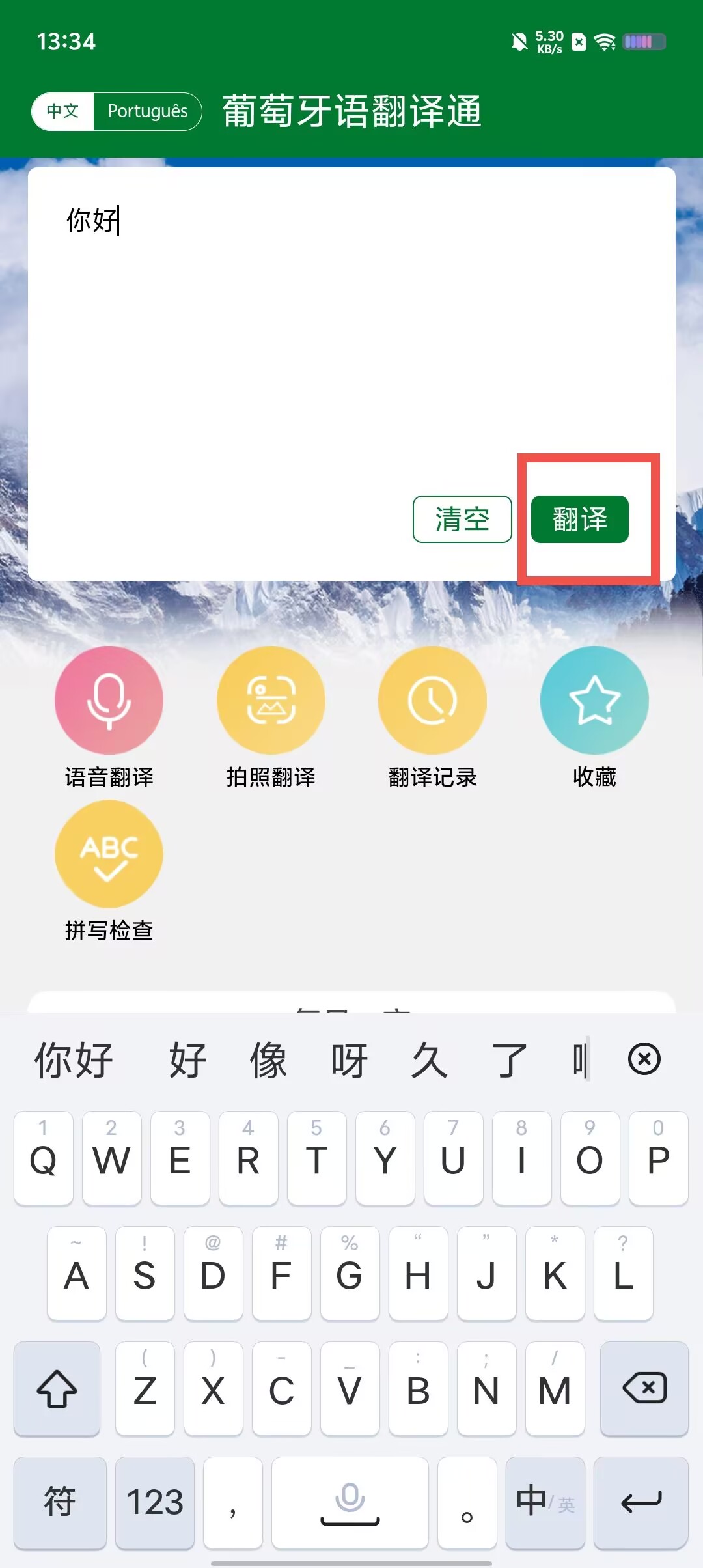Switch keyboard language with 中/英 key
The height and width of the screenshot is (1568, 703).
pos(545,1503)
